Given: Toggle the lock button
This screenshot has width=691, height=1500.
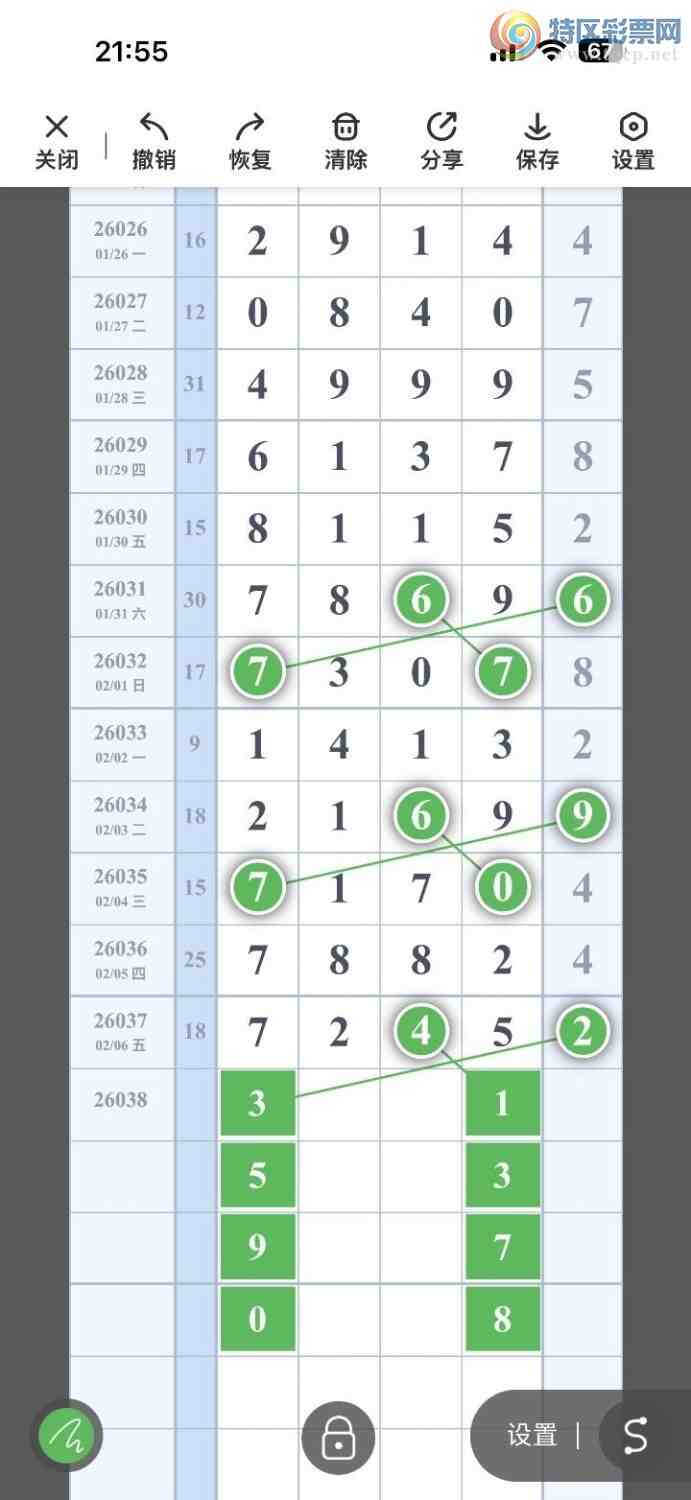Looking at the screenshot, I should click(x=338, y=1438).
